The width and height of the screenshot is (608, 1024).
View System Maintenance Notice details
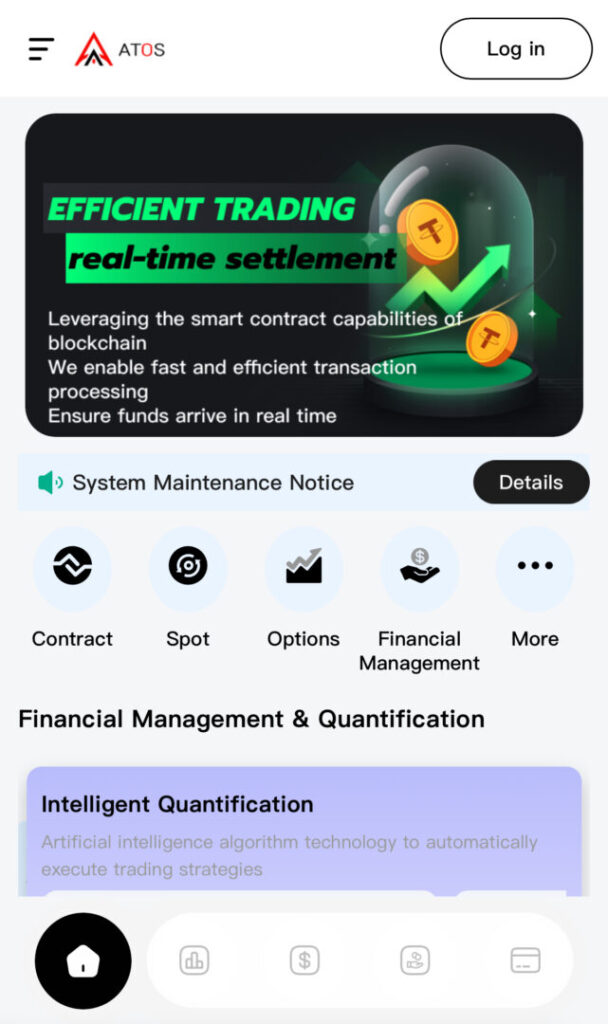point(530,482)
